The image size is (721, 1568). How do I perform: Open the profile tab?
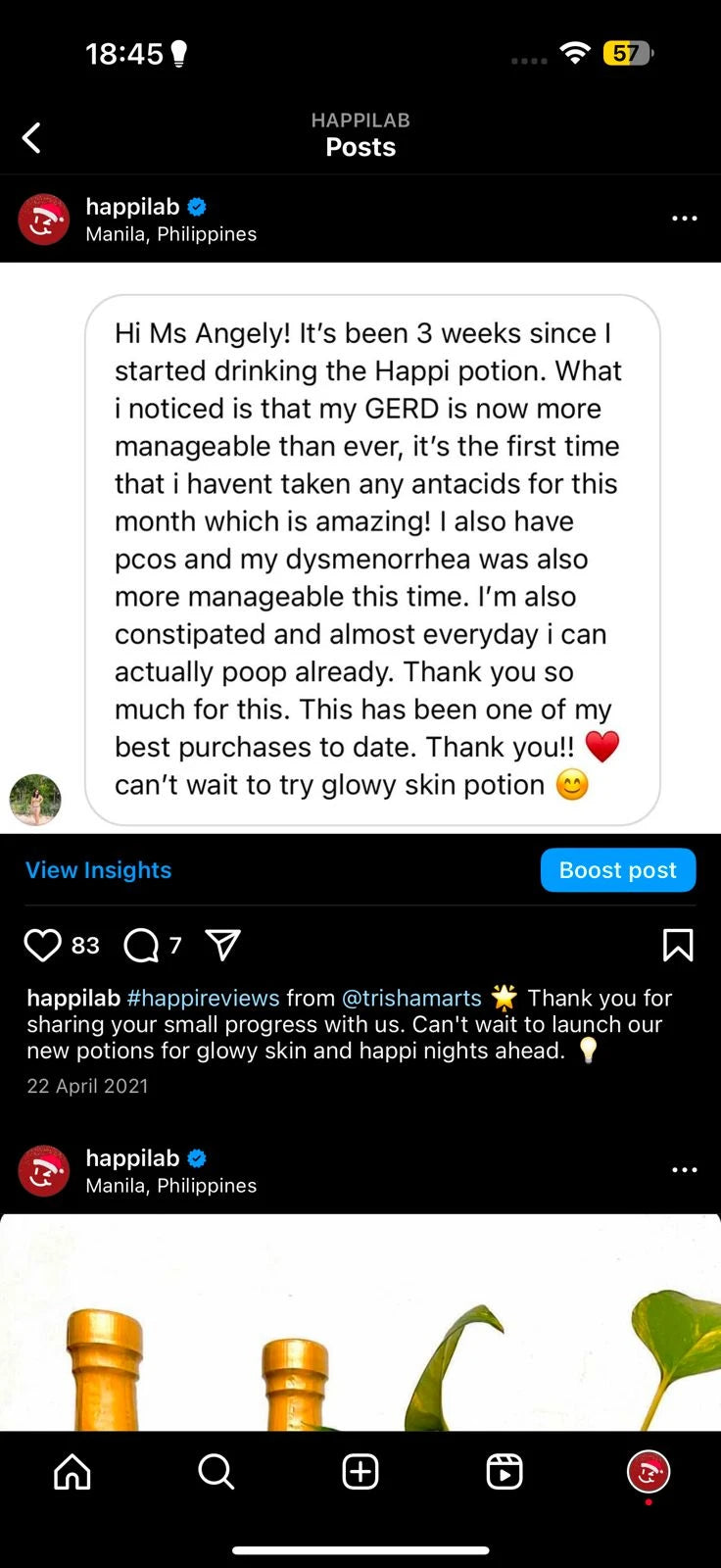tap(648, 1472)
